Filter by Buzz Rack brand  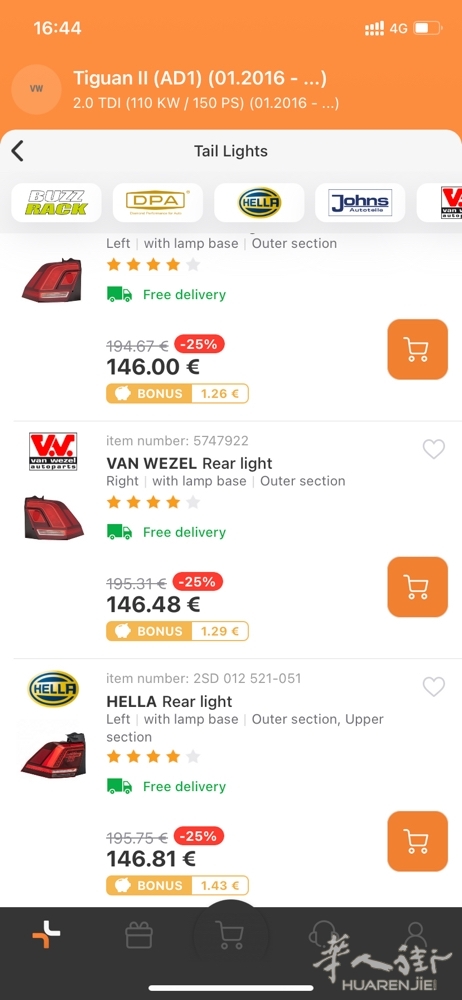(56, 203)
